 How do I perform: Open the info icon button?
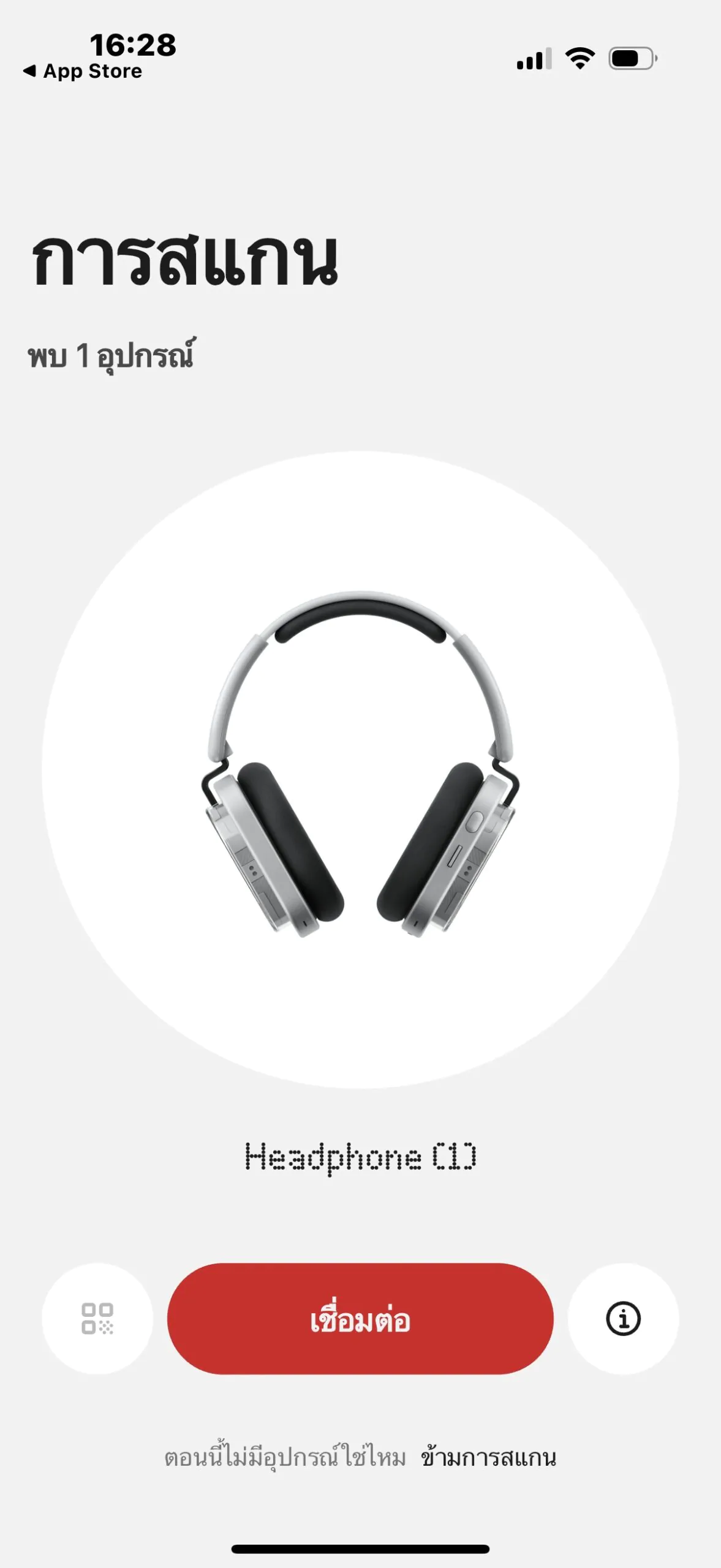point(623,1318)
